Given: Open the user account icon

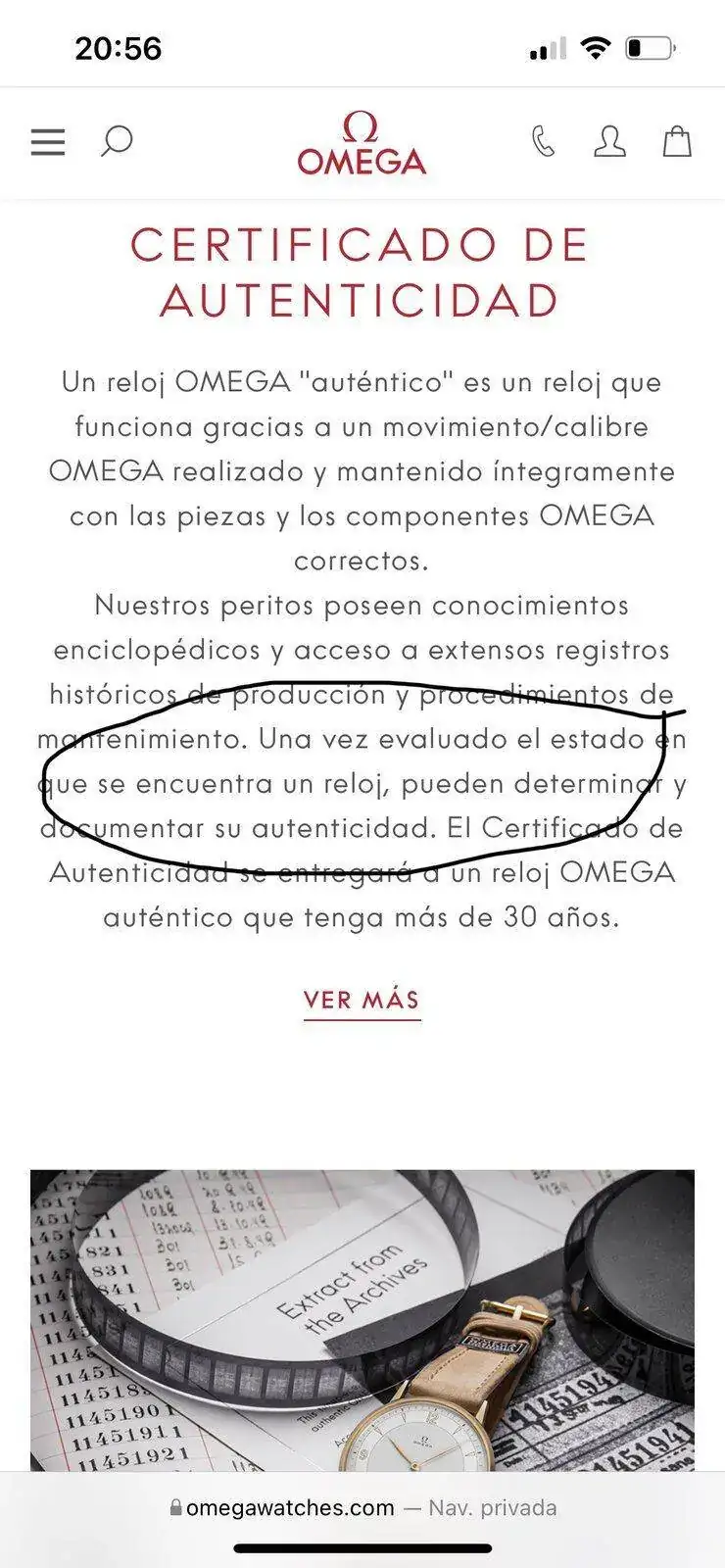Looking at the screenshot, I should 610,142.
